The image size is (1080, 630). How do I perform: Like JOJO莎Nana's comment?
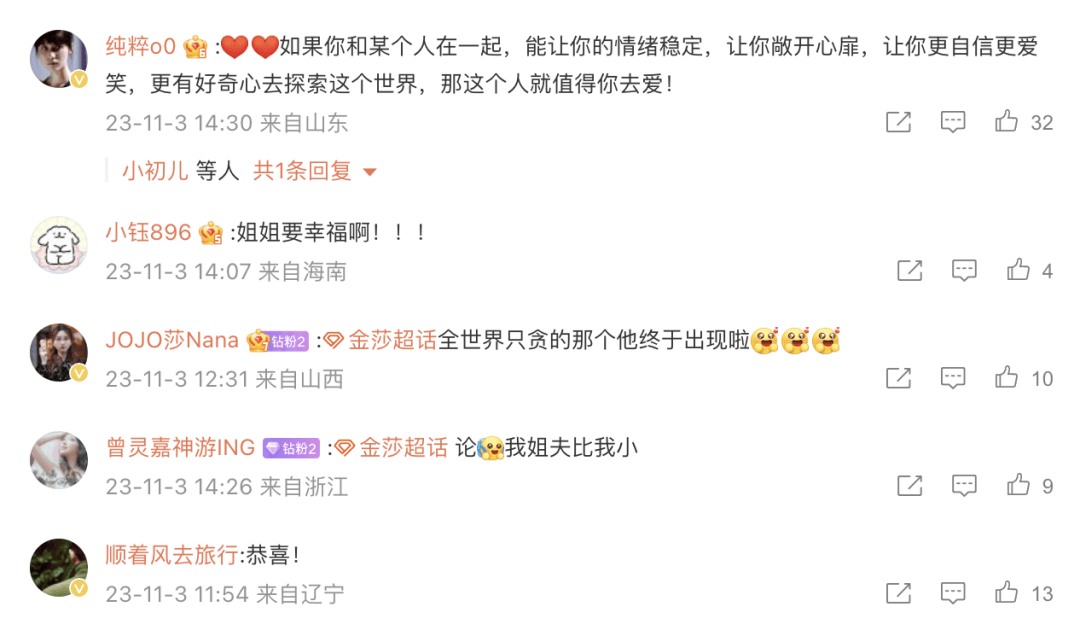tap(1006, 378)
